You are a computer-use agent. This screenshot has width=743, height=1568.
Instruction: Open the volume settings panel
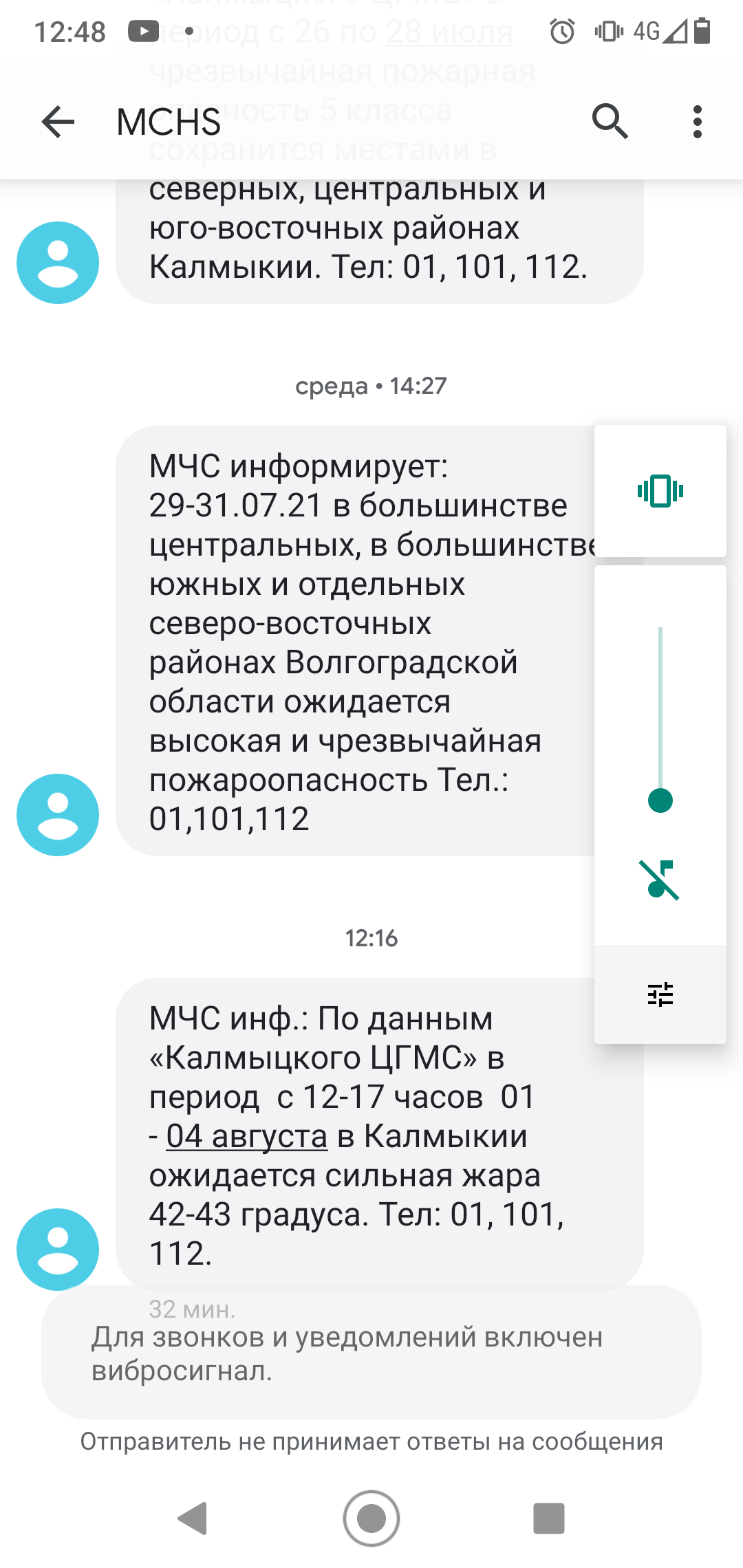pos(660,994)
